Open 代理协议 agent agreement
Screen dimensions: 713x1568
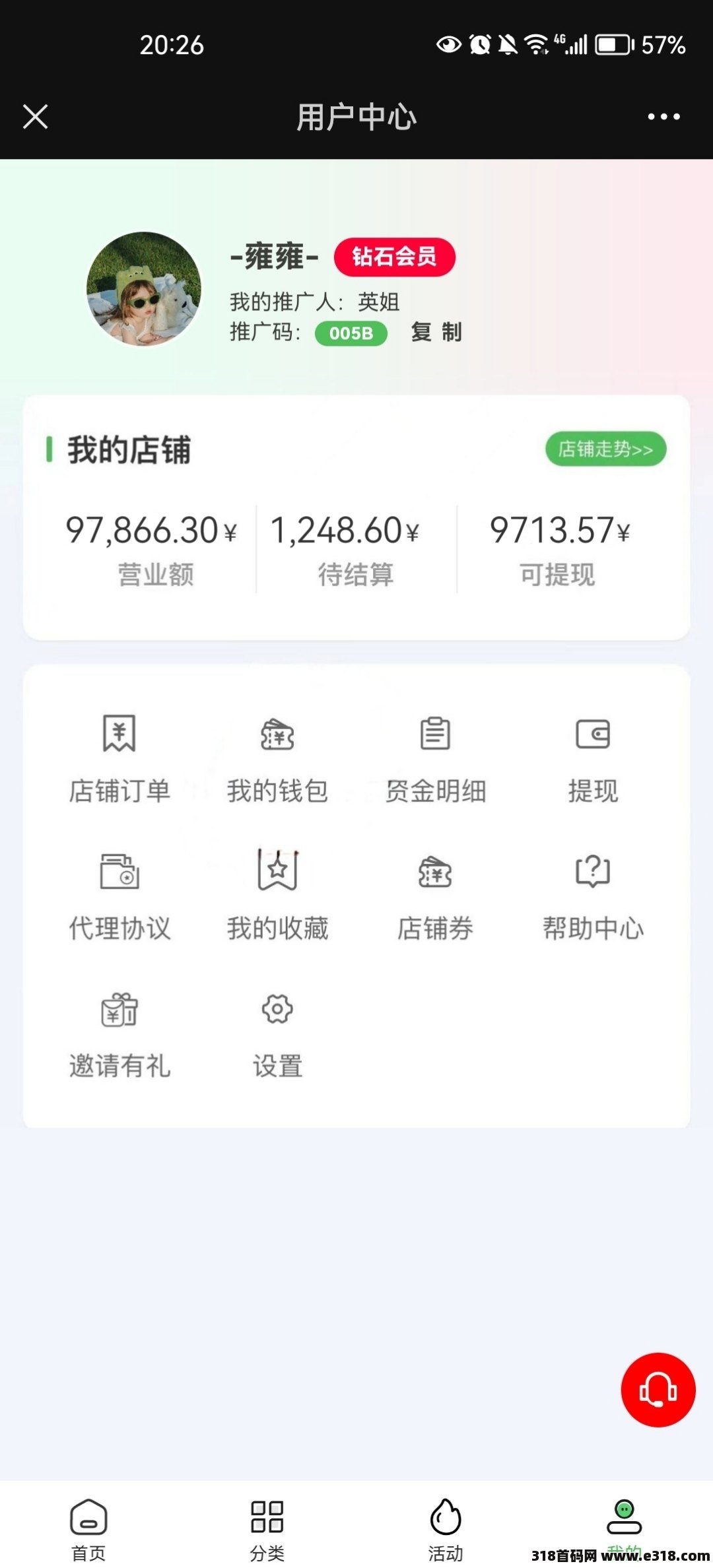click(x=119, y=896)
